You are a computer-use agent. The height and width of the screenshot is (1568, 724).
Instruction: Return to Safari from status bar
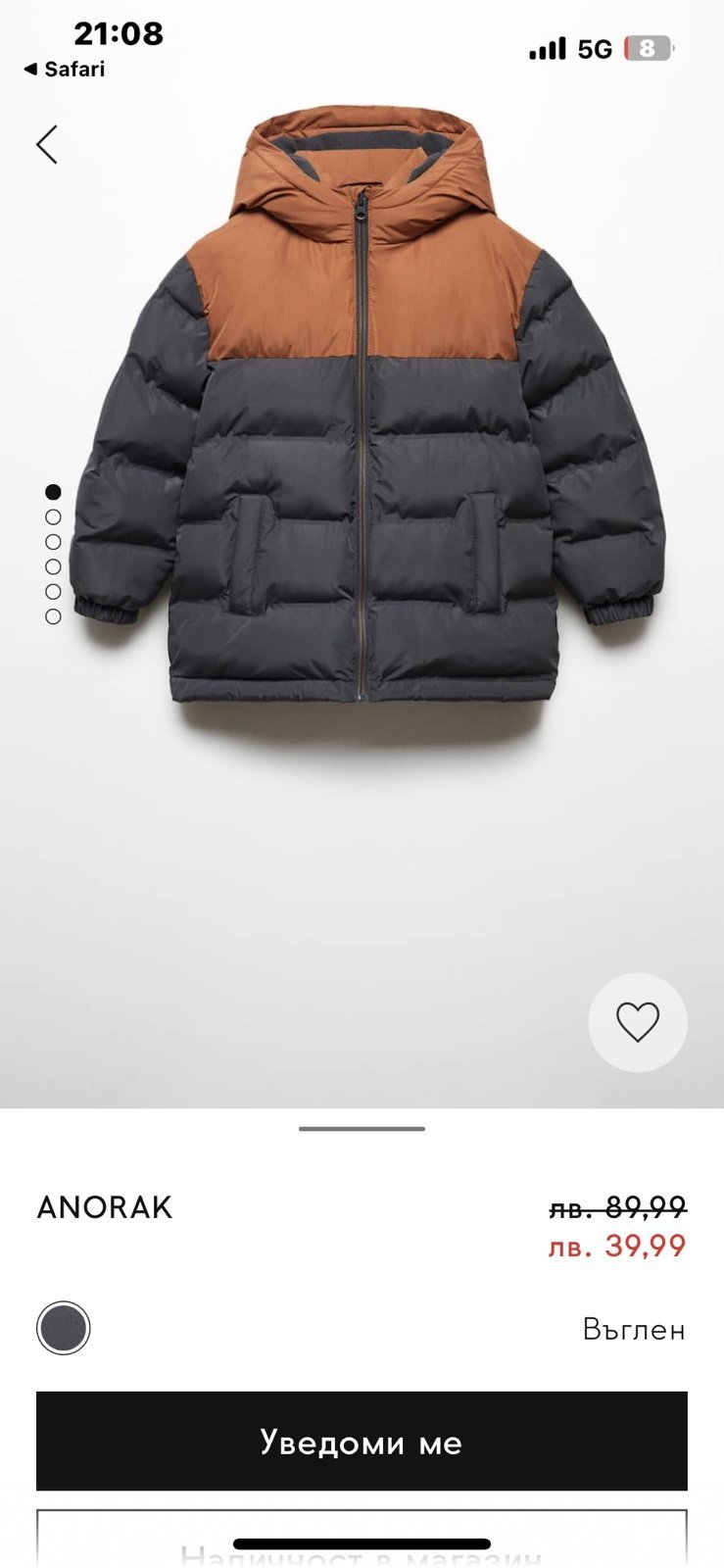[x=65, y=70]
